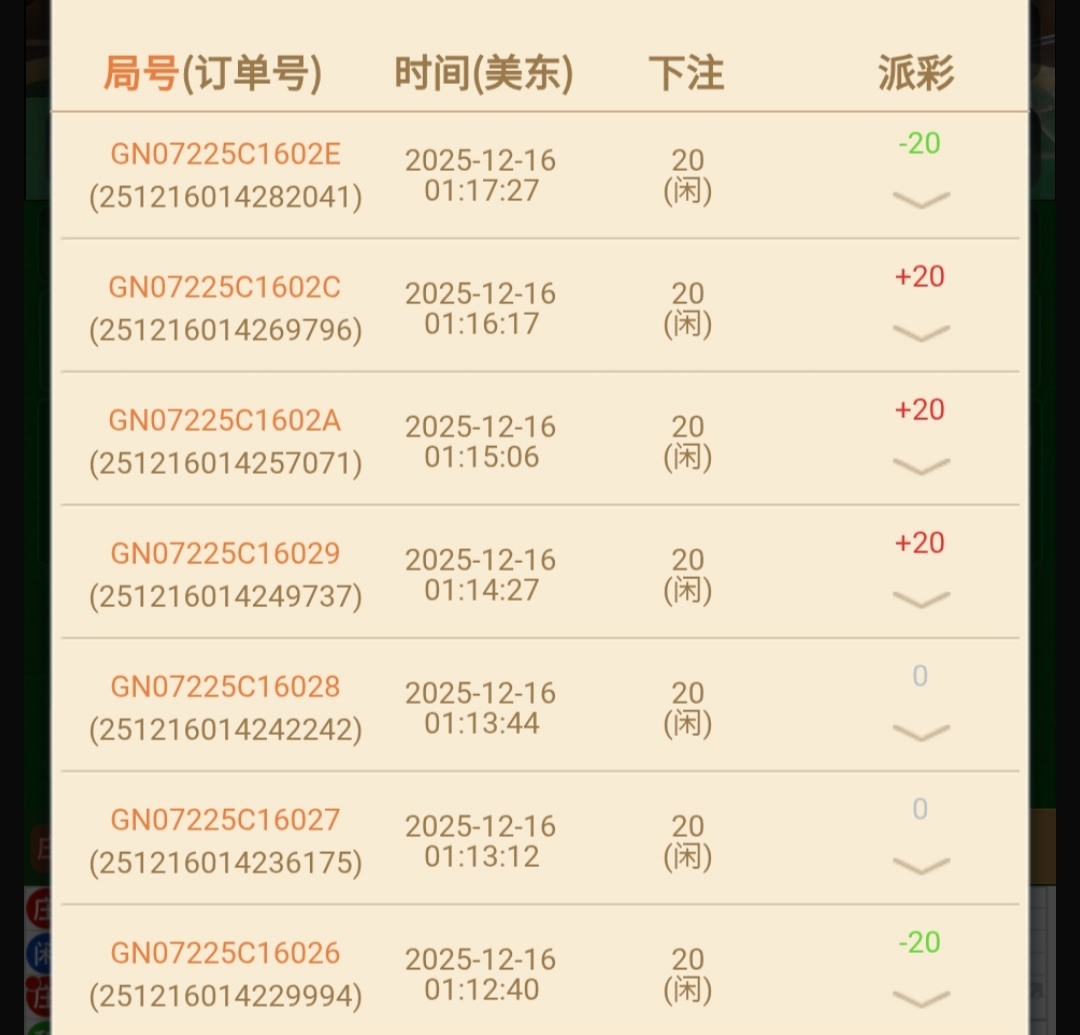Expand details for round GN07225C1602E
Screen dimensions: 1080x1035
(x=920, y=201)
